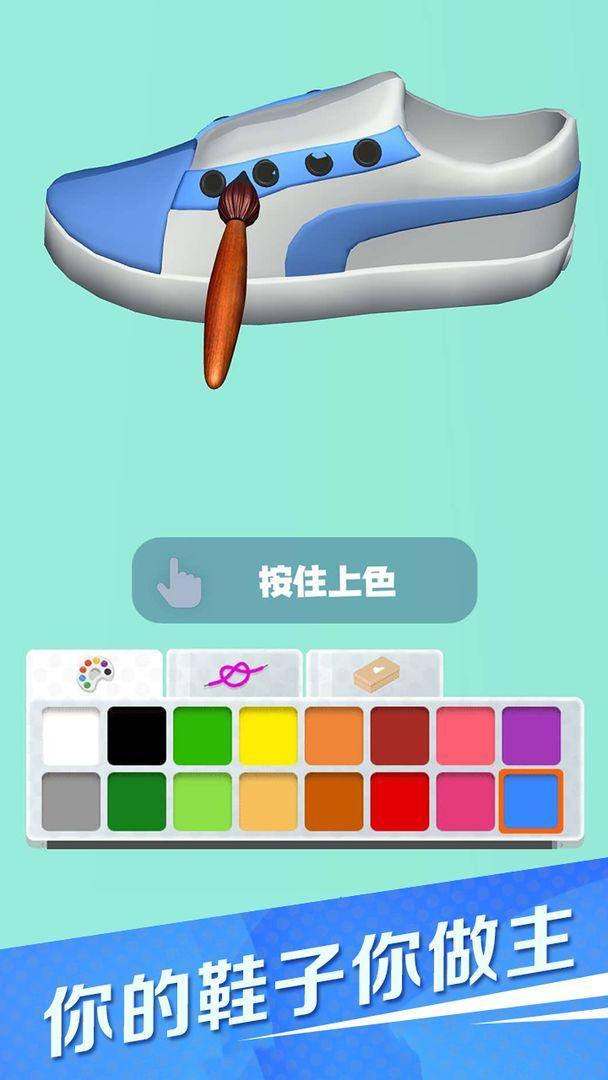608x1080 pixels.
Task: Choose the hot pink swatch
Action: [x=465, y=801]
